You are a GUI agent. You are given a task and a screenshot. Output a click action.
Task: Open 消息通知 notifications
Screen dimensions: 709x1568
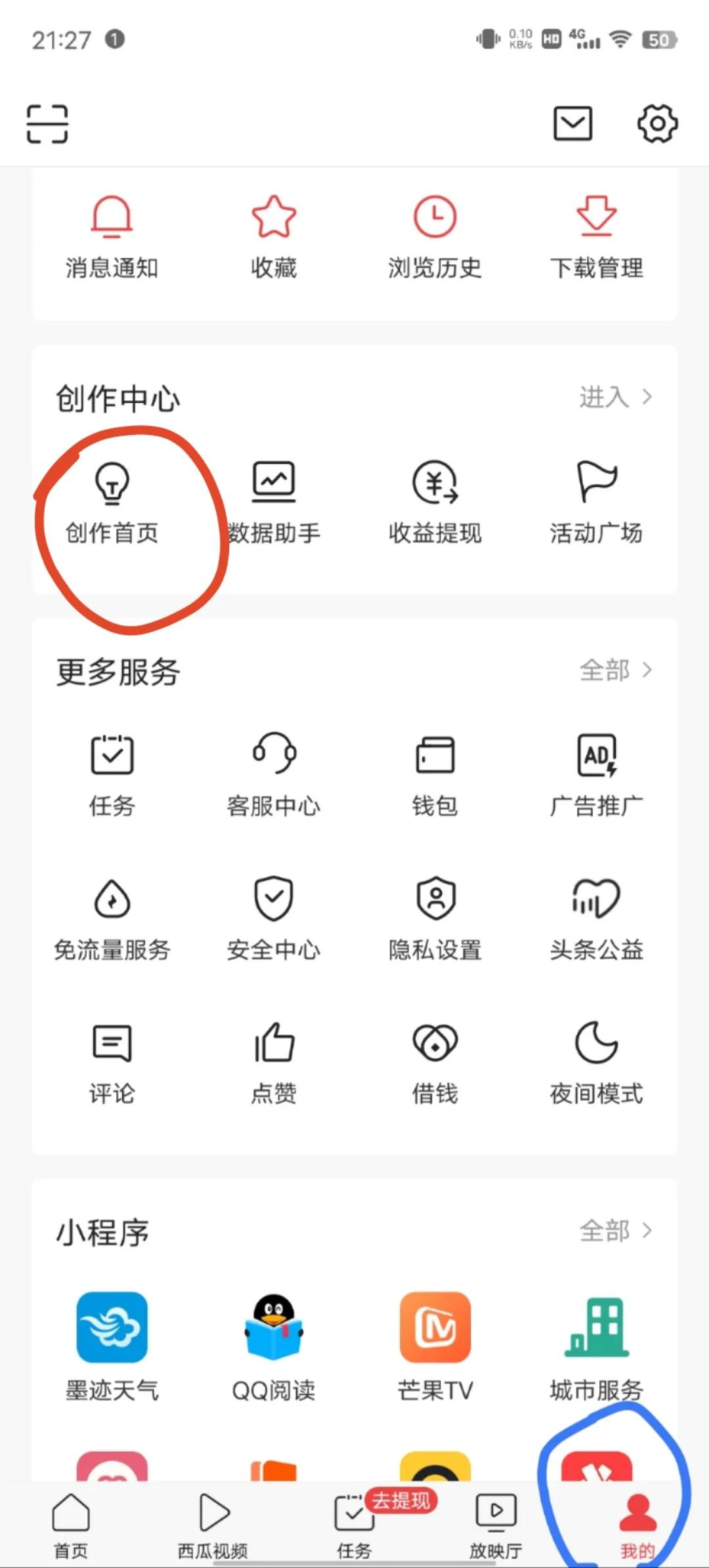[112, 236]
